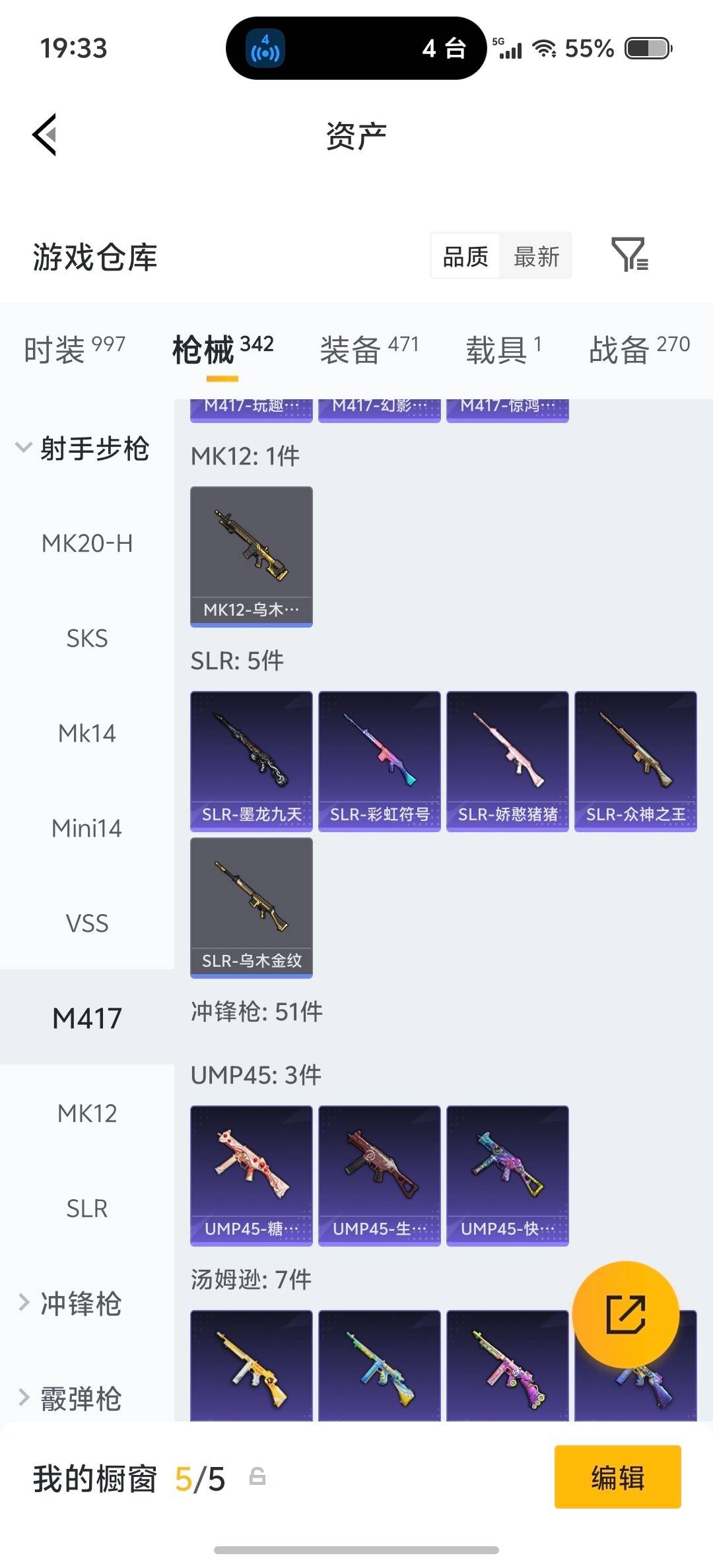This screenshot has width=713, height=1568.
Task: Select the SLR-墨龙九天 weapon icon
Action: [251, 760]
